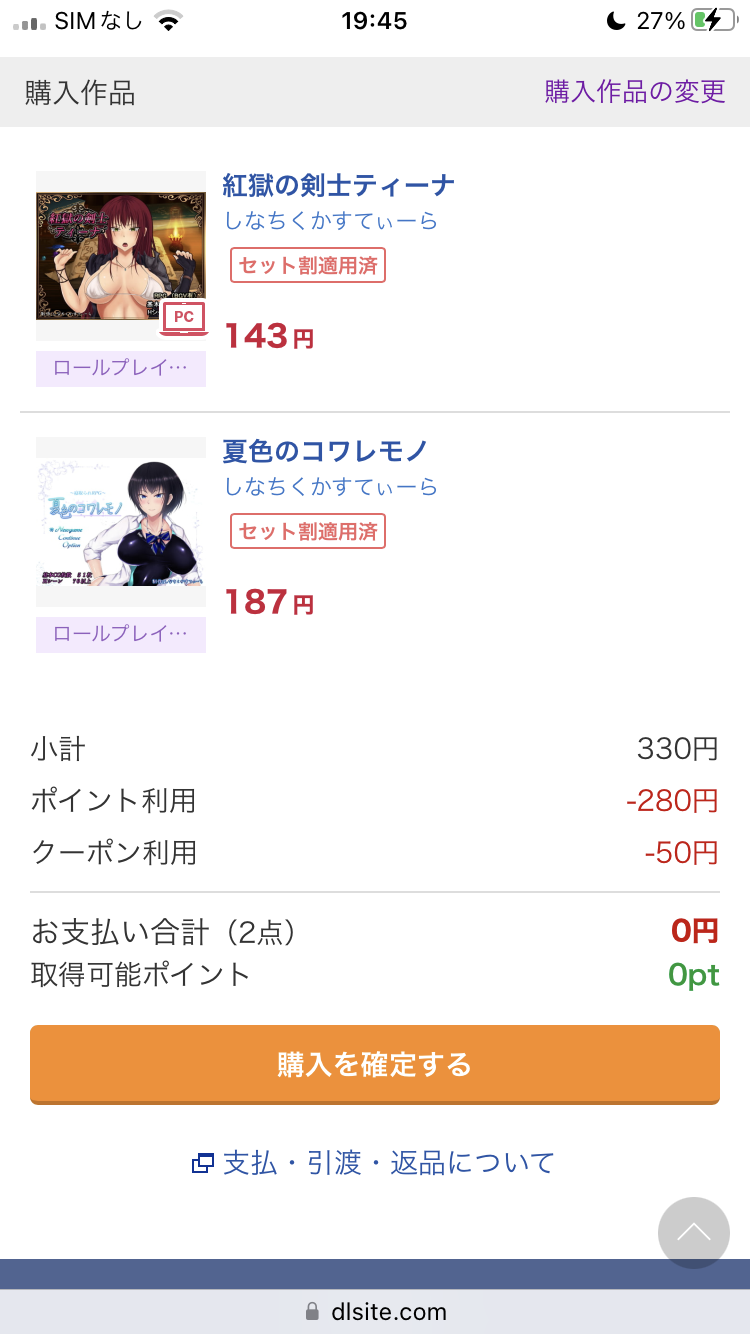Tap 購入作品の変更 to change purchased items

(x=635, y=92)
